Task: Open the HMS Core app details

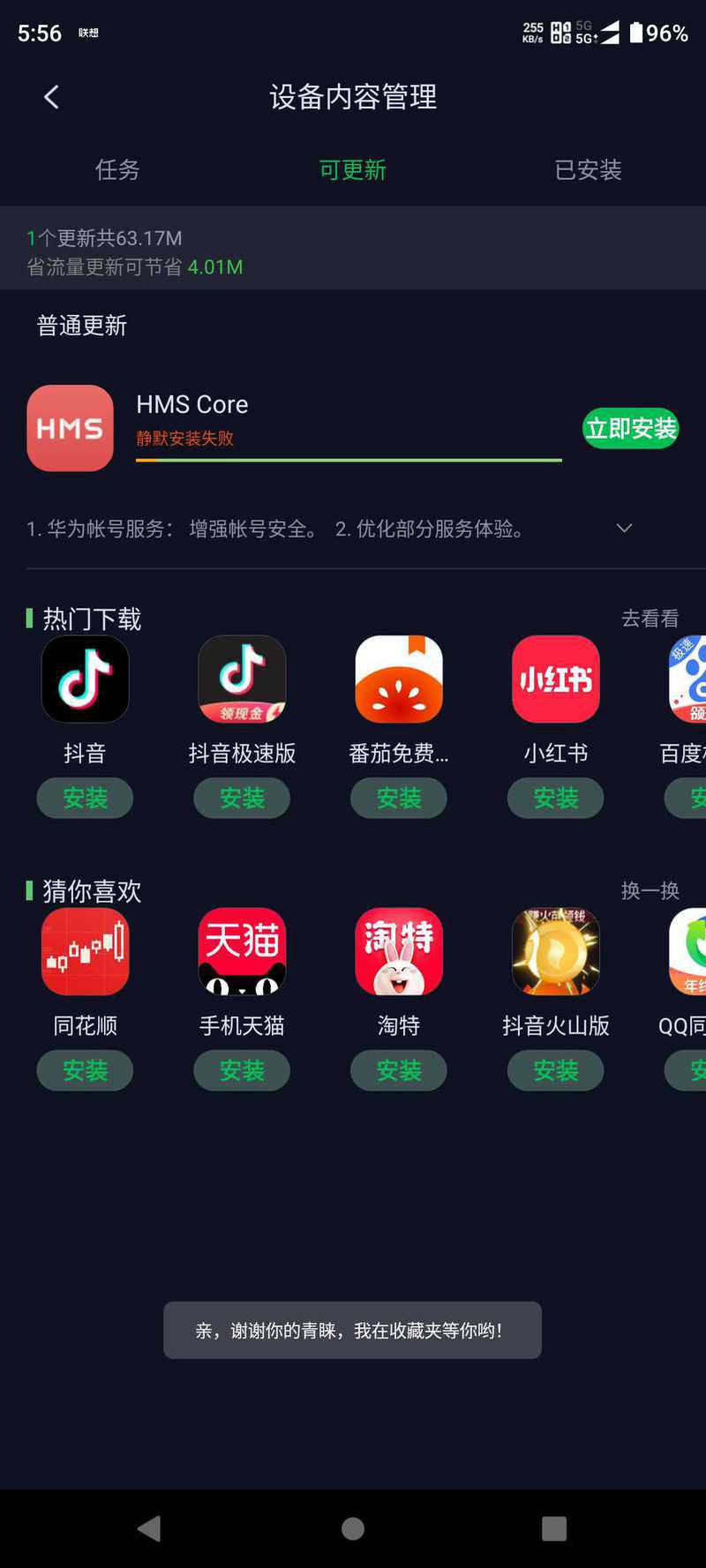Action: (x=71, y=428)
